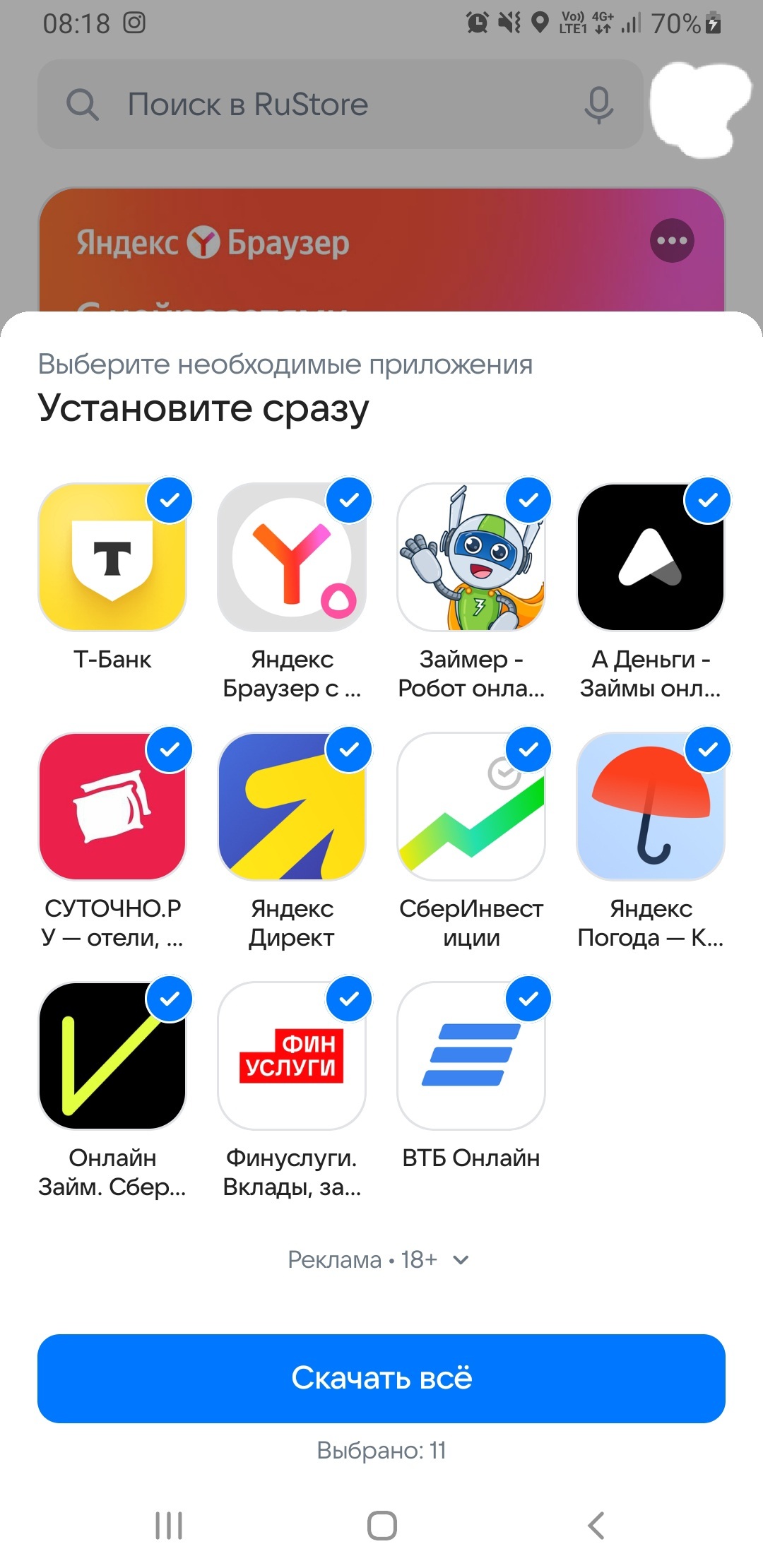Deselect СУТОЧНО.РУ hotels app
Image resolution: width=763 pixels, height=1568 pixels.
(170, 750)
